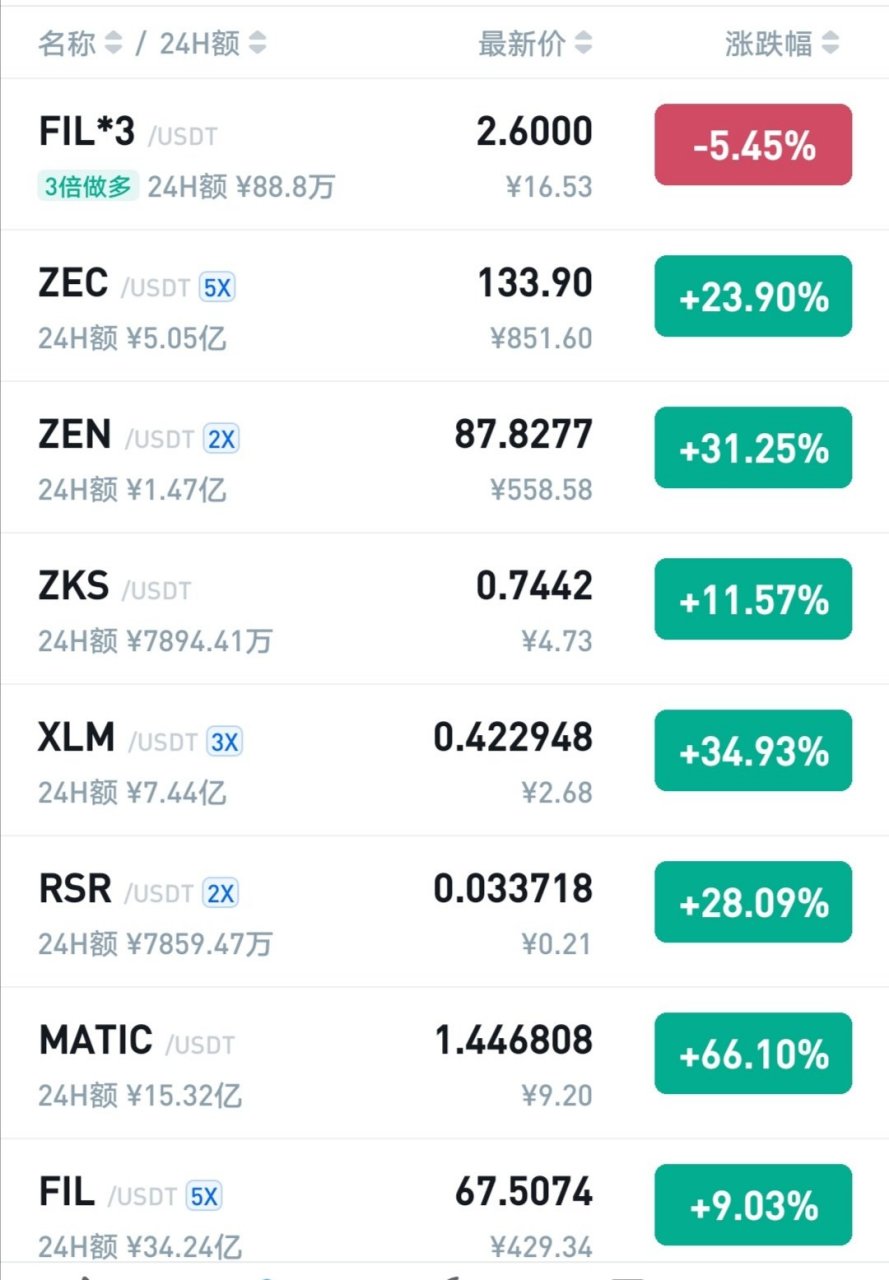Tap the +11.57% change badge
This screenshot has height=1280, width=889.
click(753, 599)
